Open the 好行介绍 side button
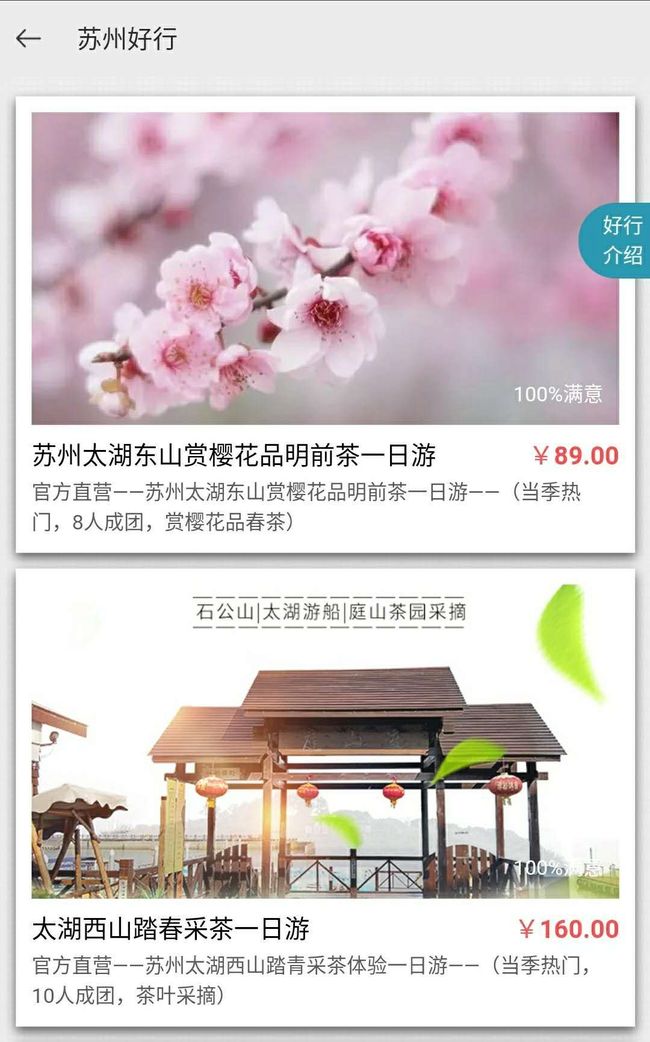The image size is (650, 1042). (x=616, y=240)
